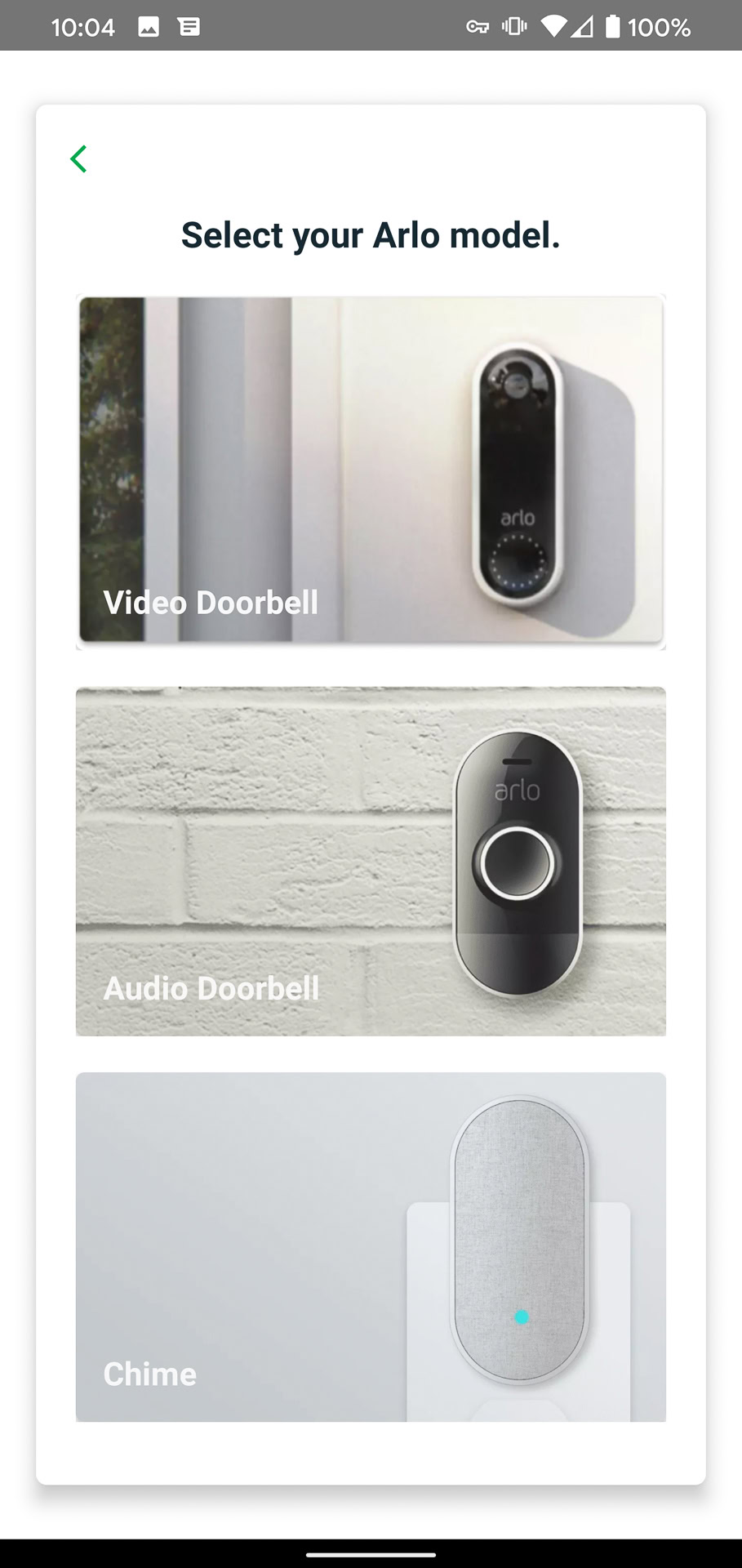Pick the Chime model card

click(x=371, y=1247)
